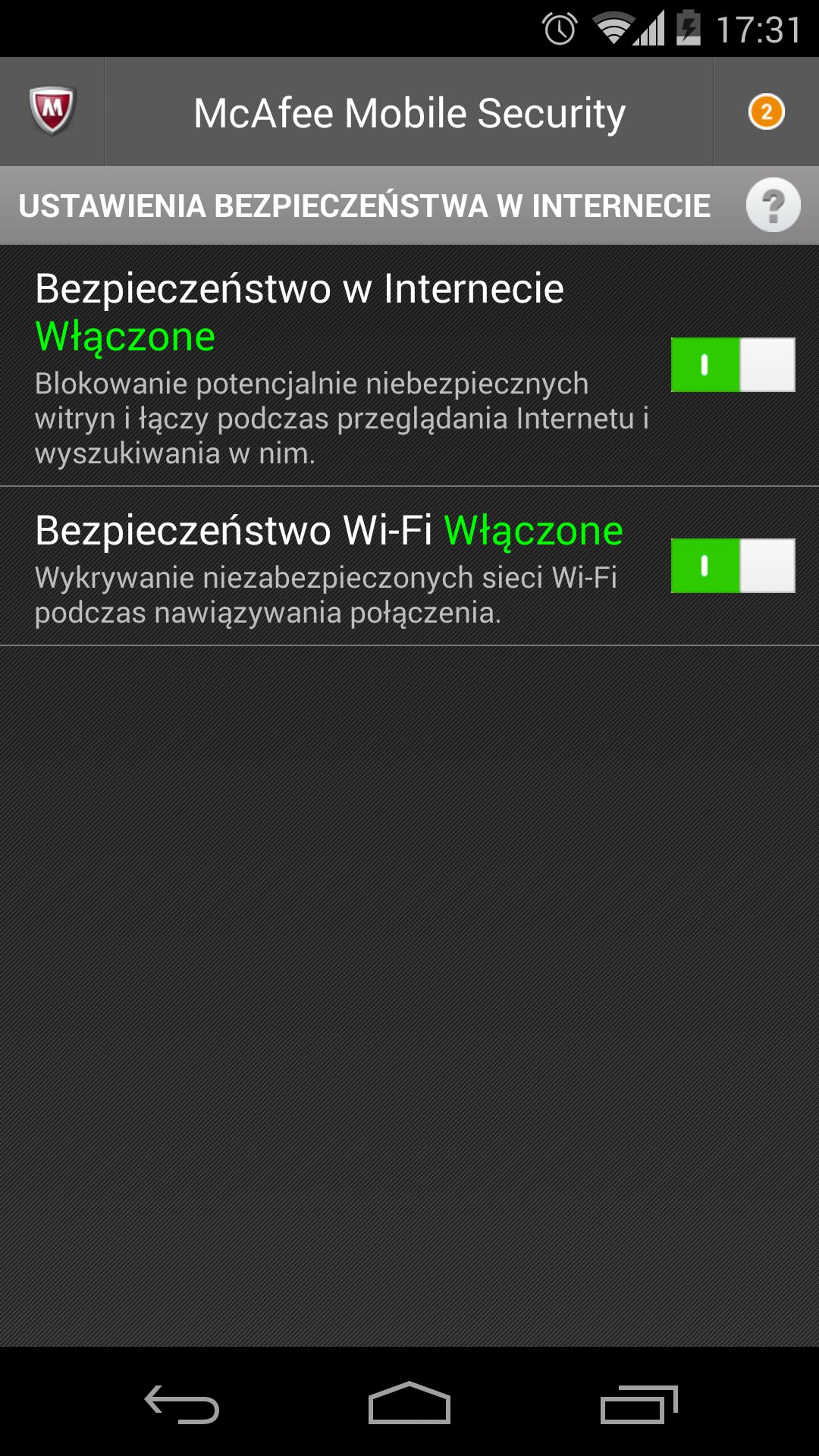The width and height of the screenshot is (819, 1456).
Task: Open the orange notifications badge showing 2
Action: point(766,111)
